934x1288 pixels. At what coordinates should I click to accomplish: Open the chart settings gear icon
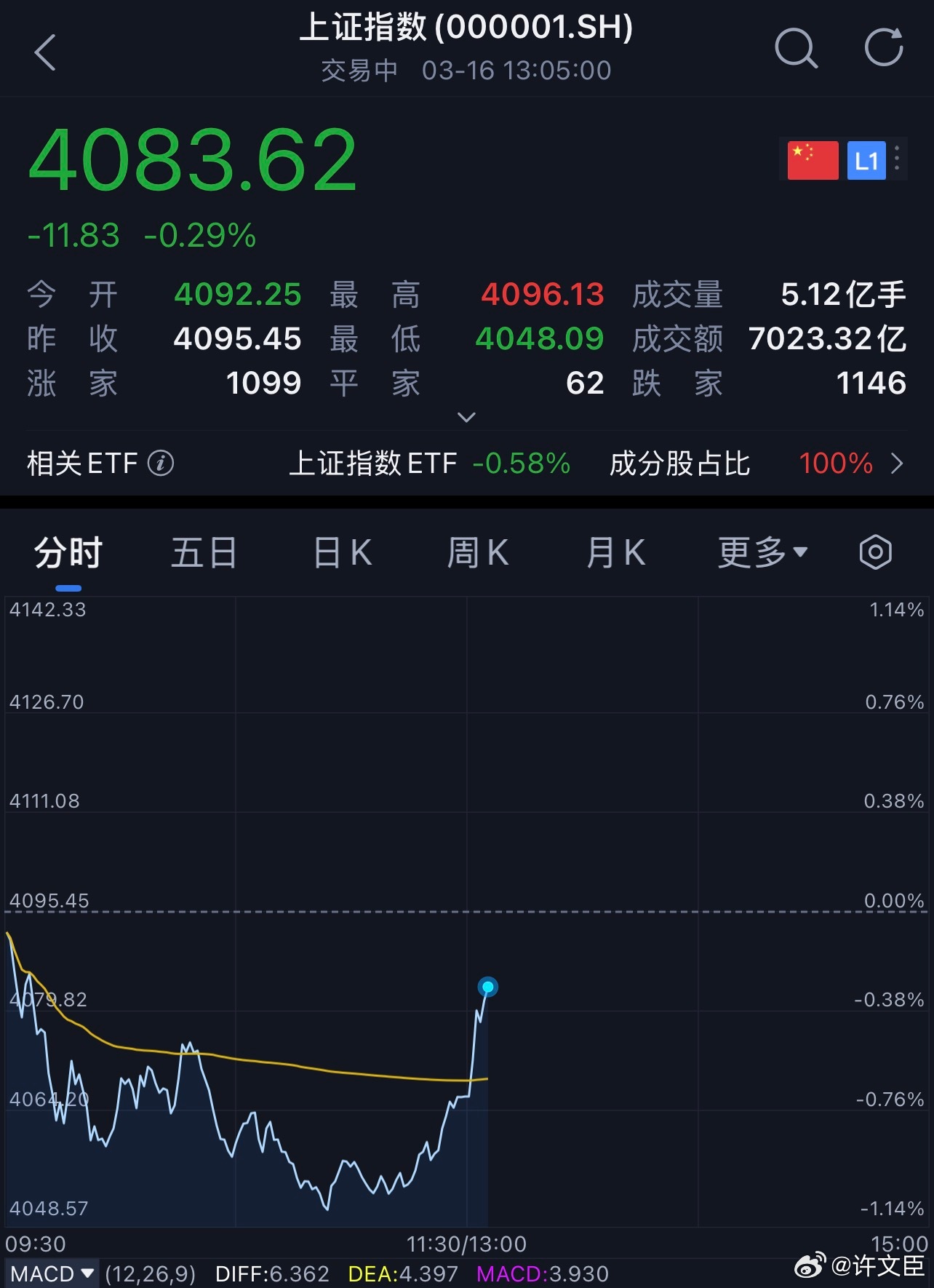point(875,552)
